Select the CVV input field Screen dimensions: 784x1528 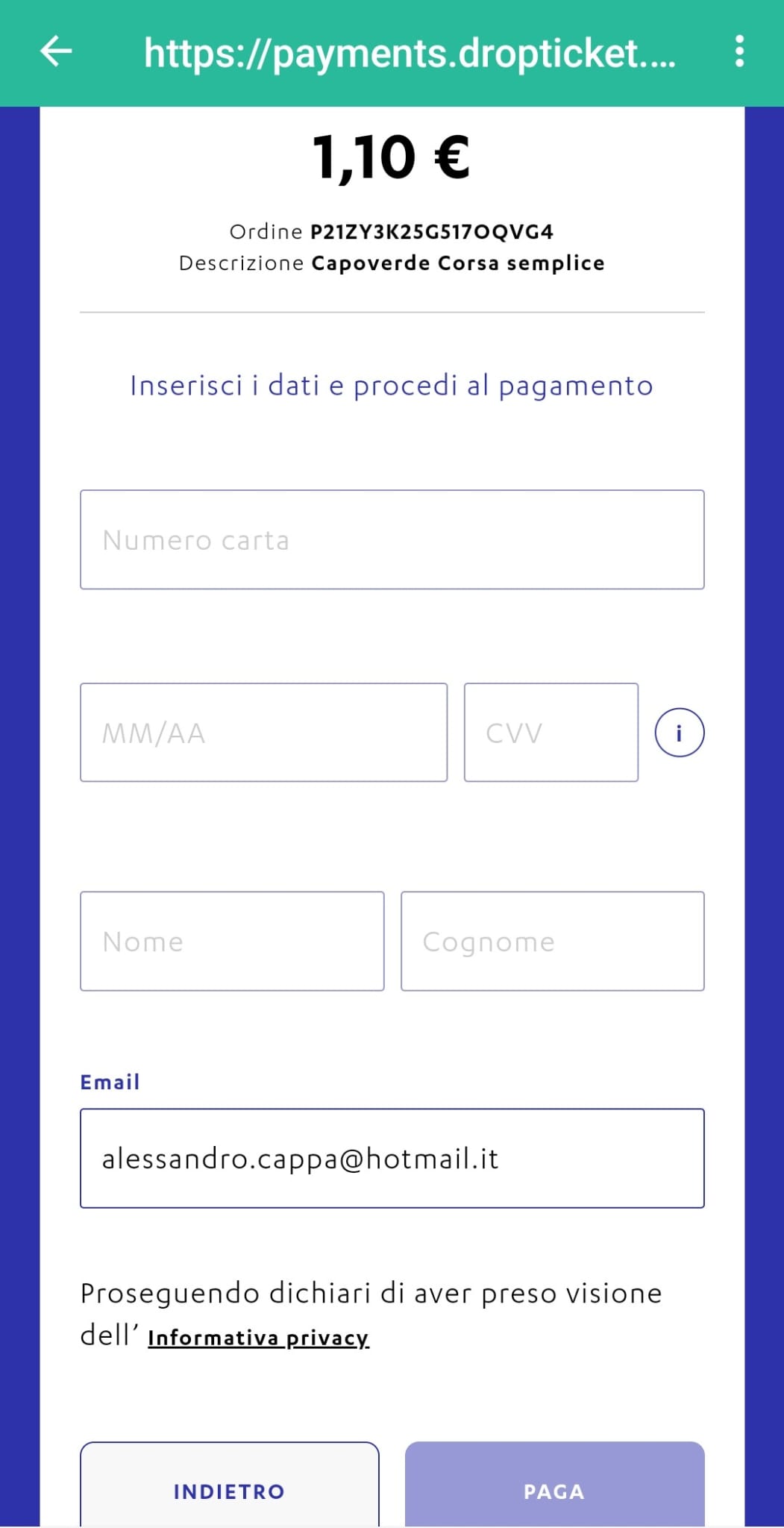pyautogui.click(x=551, y=733)
